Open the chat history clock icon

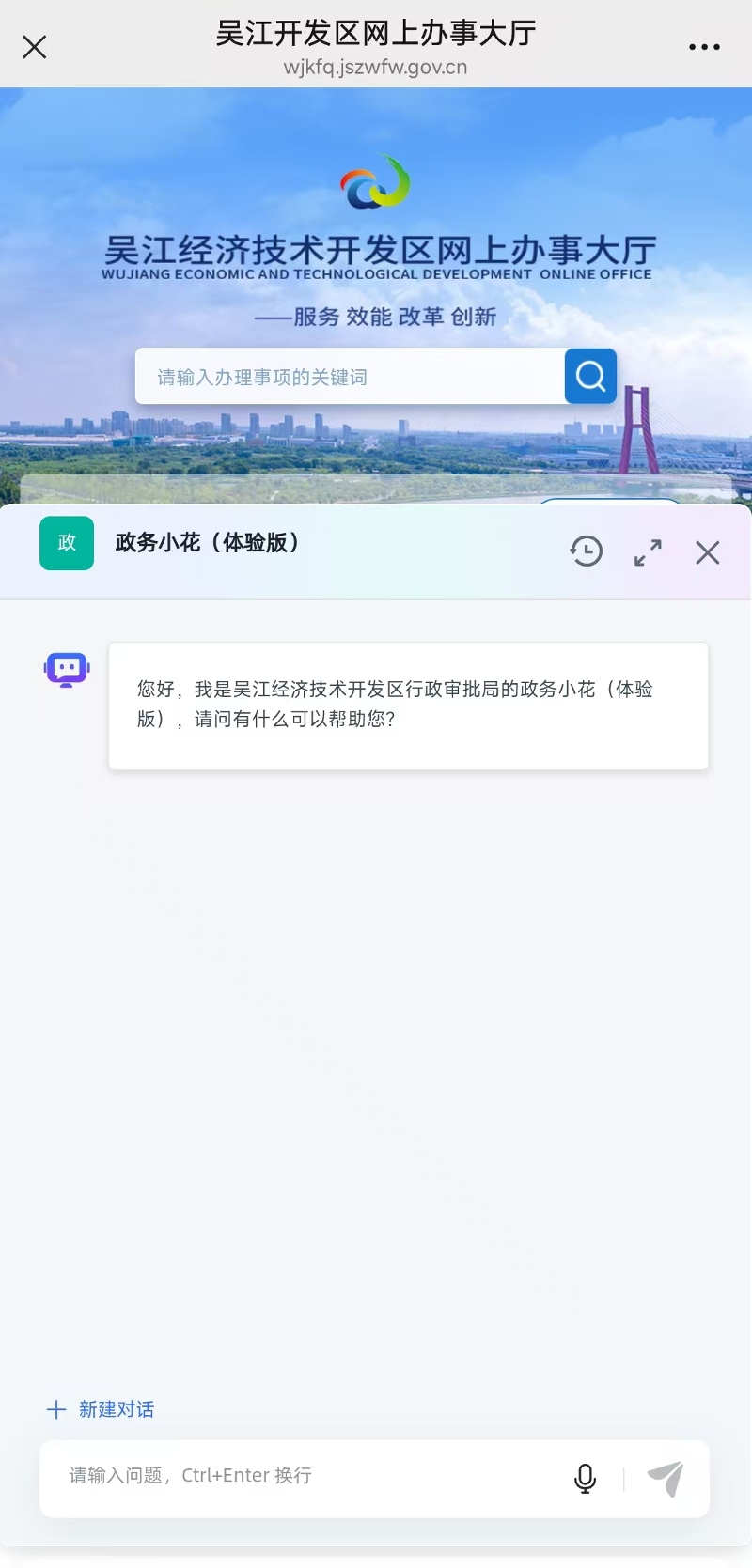[x=587, y=551]
